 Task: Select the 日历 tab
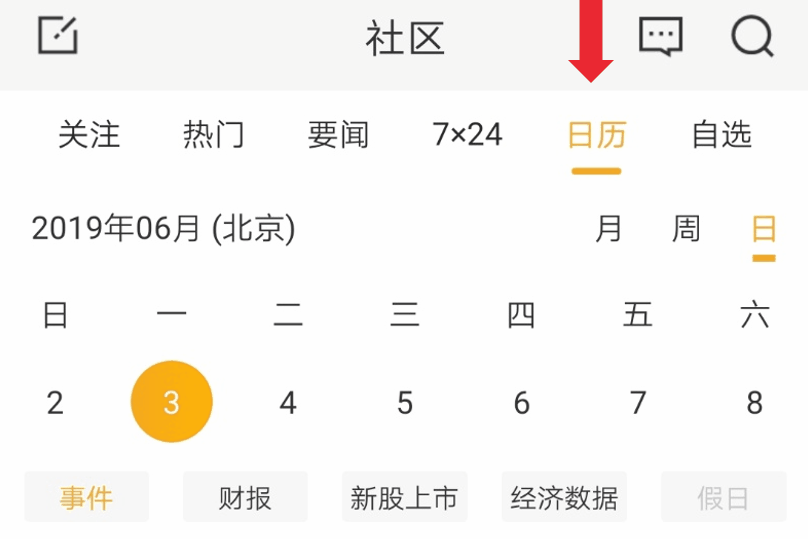click(597, 135)
